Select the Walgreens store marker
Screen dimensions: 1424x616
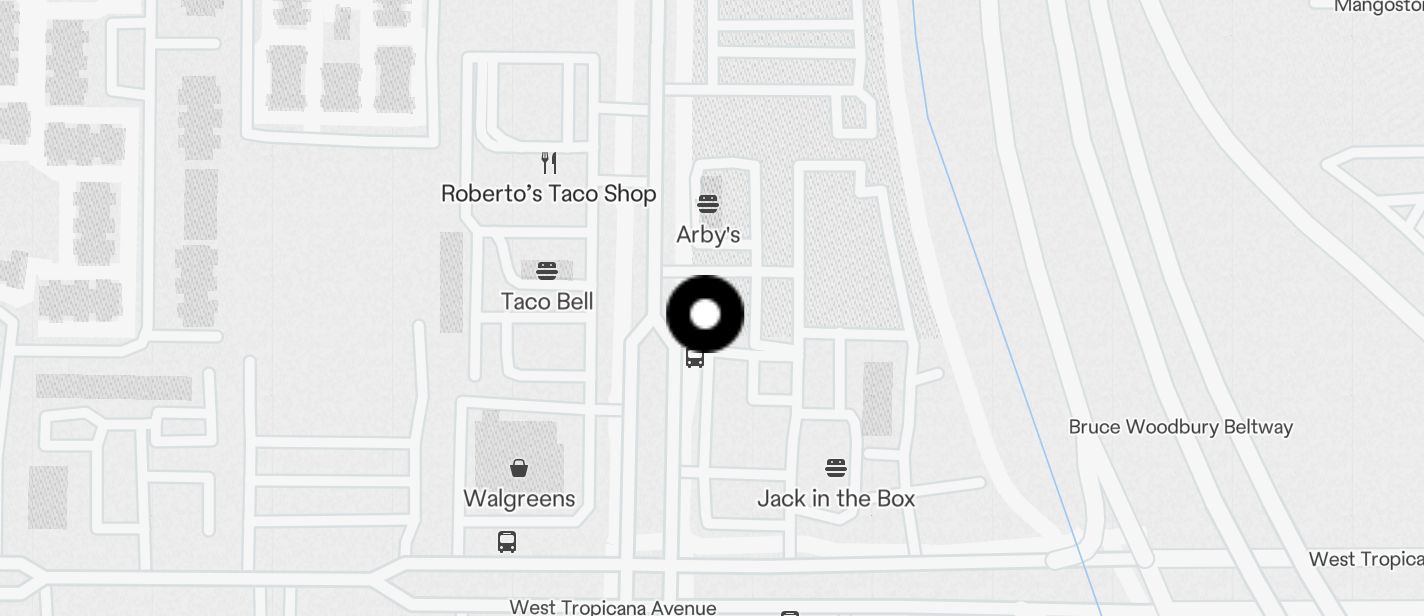click(519, 468)
